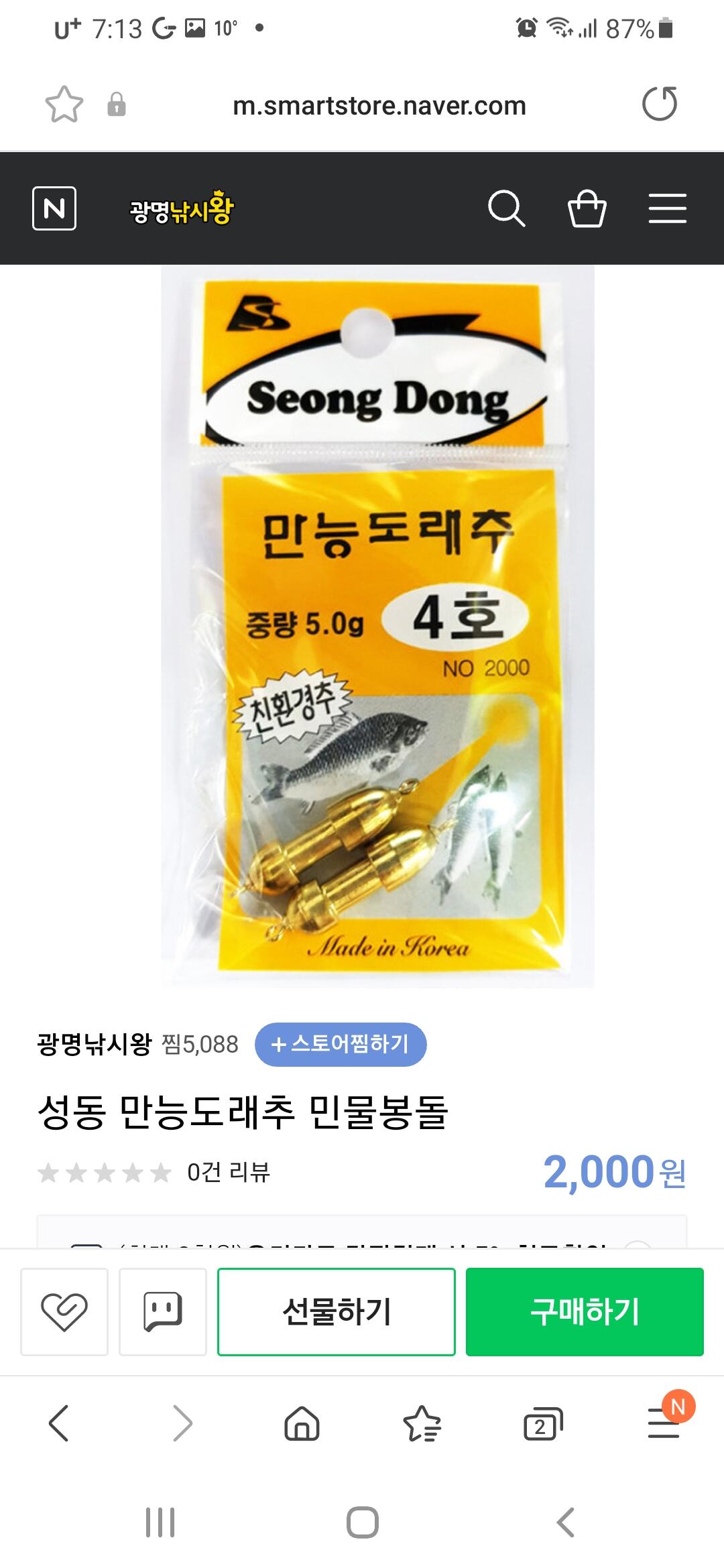View the two open browser tabs
Image resolution: width=724 pixels, height=1568 pixels.
pyautogui.click(x=543, y=1423)
